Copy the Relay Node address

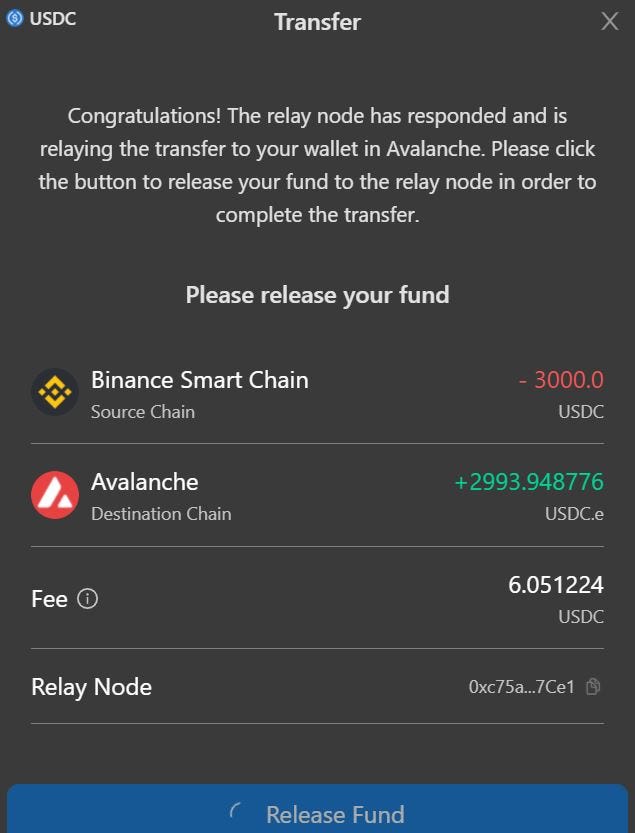click(x=593, y=687)
